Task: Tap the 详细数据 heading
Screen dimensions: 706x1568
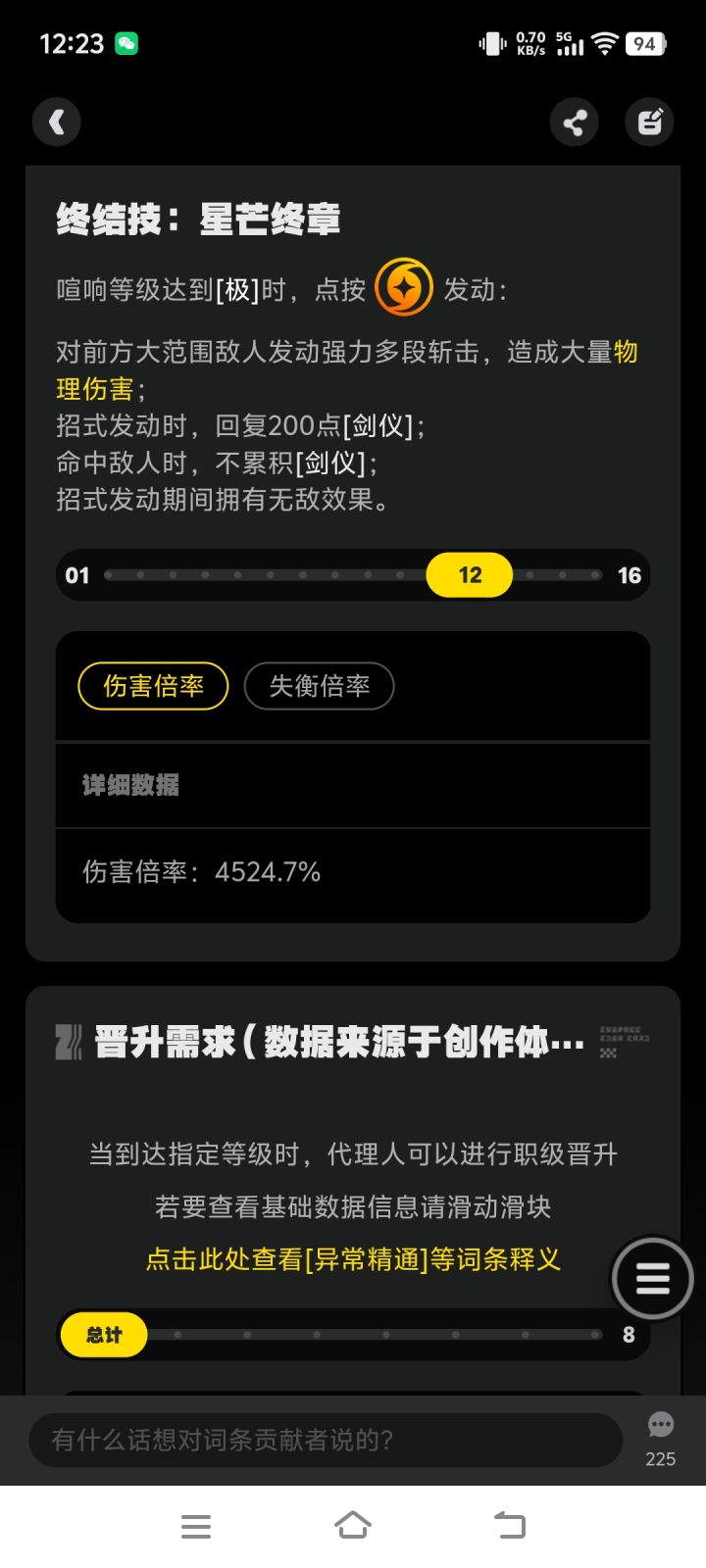Action: (130, 785)
